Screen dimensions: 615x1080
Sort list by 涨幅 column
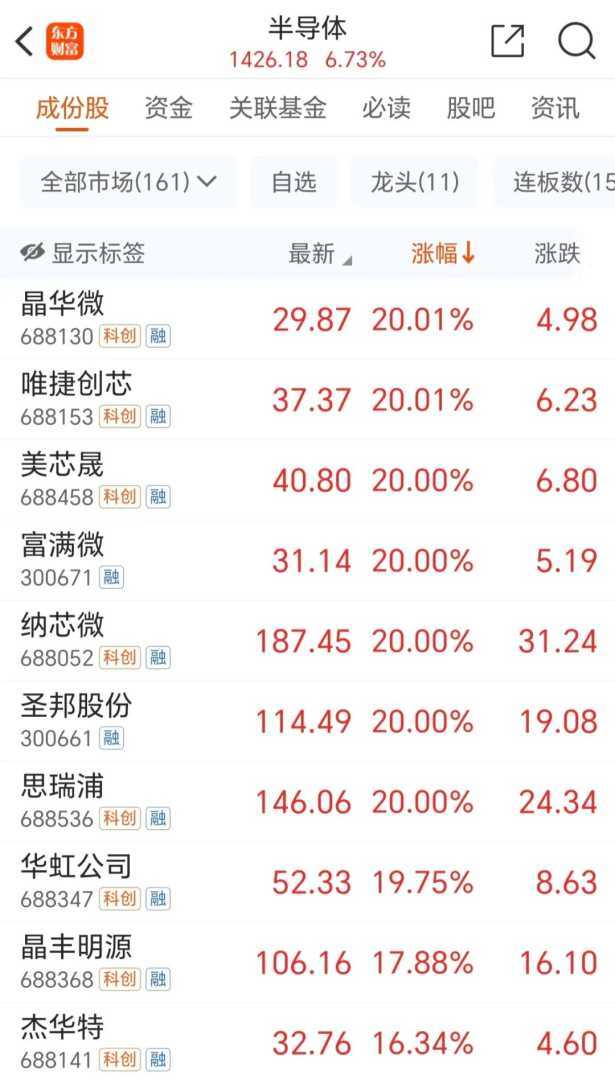click(x=443, y=254)
